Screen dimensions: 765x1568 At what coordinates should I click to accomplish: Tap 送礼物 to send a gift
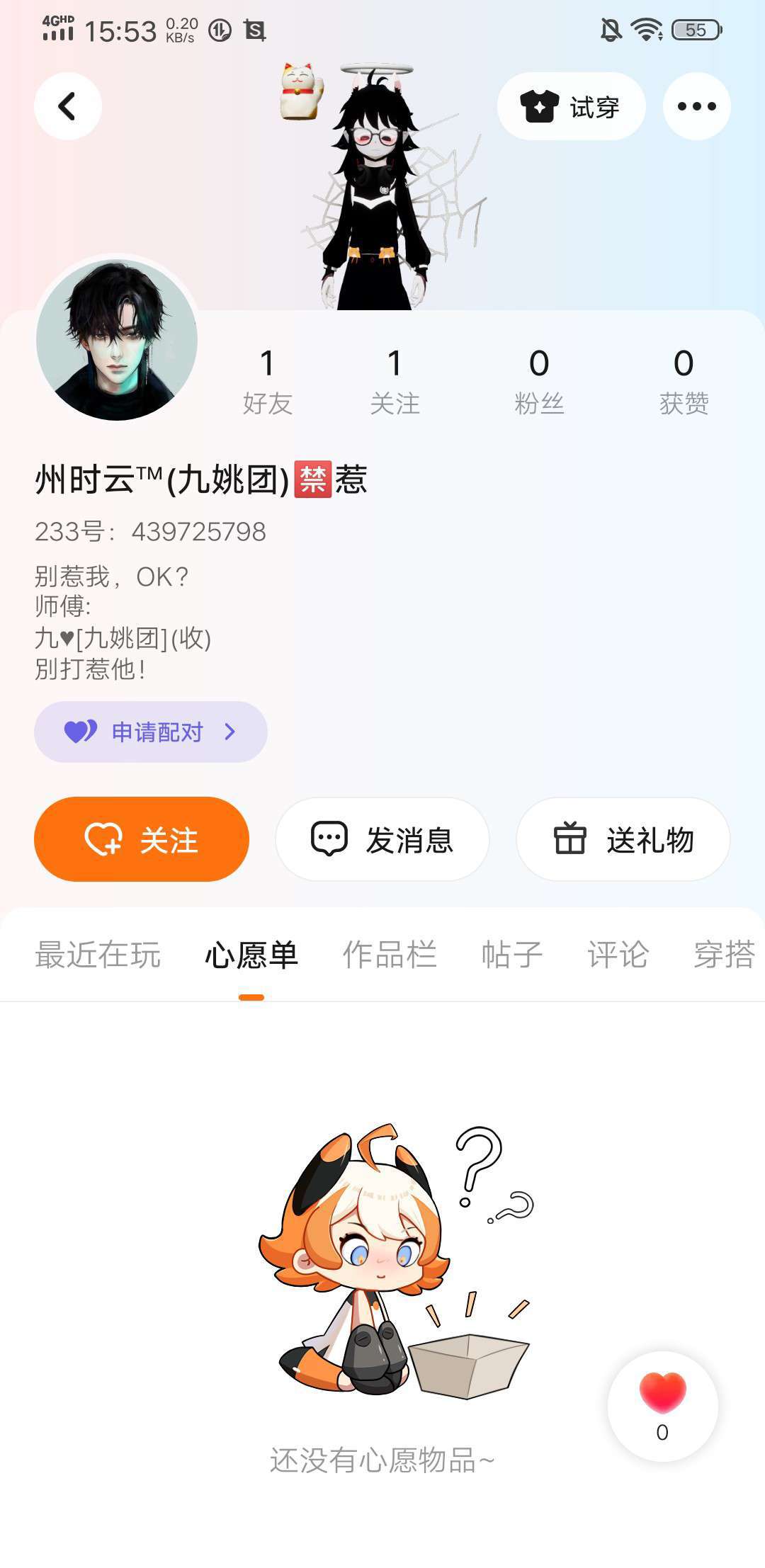point(623,839)
